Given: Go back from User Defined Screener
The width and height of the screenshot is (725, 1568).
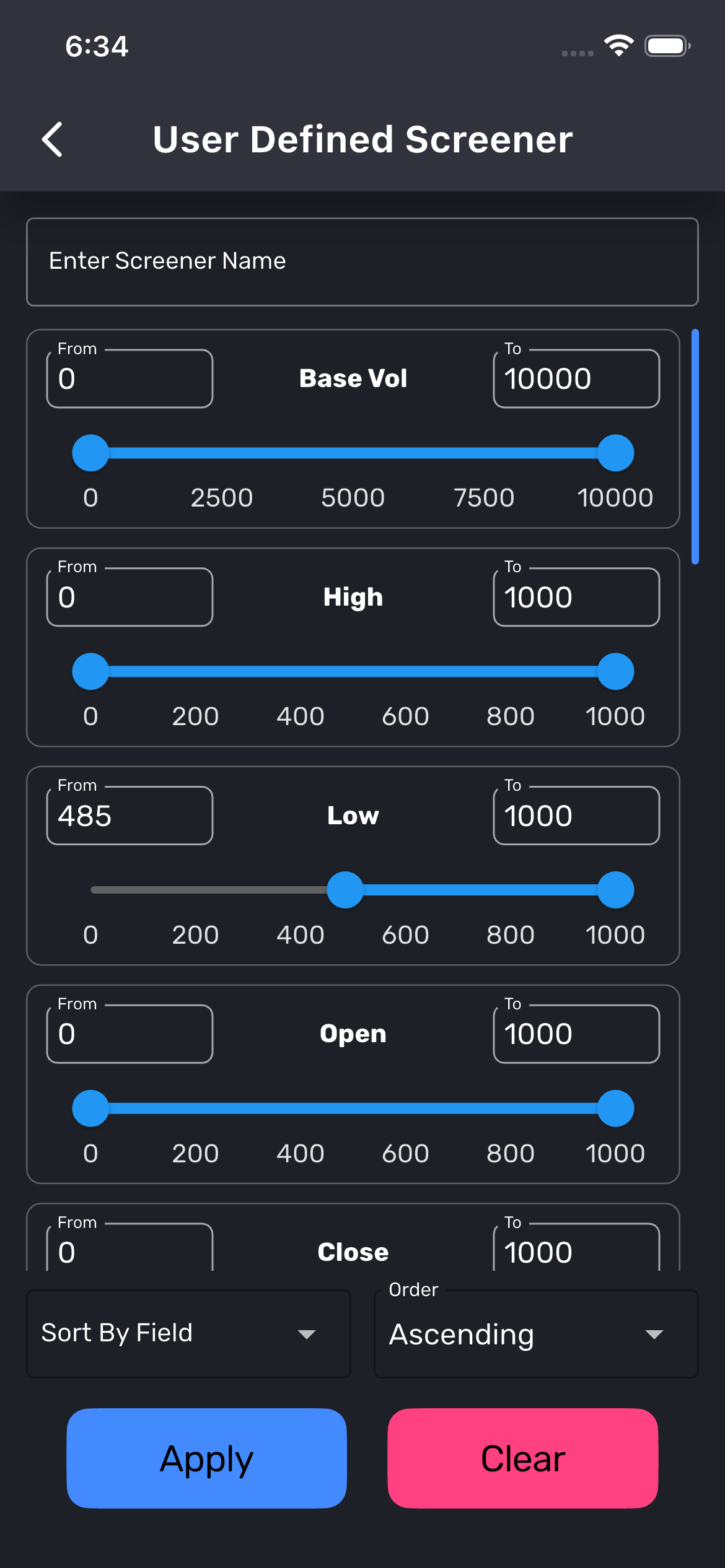Looking at the screenshot, I should click(x=53, y=139).
